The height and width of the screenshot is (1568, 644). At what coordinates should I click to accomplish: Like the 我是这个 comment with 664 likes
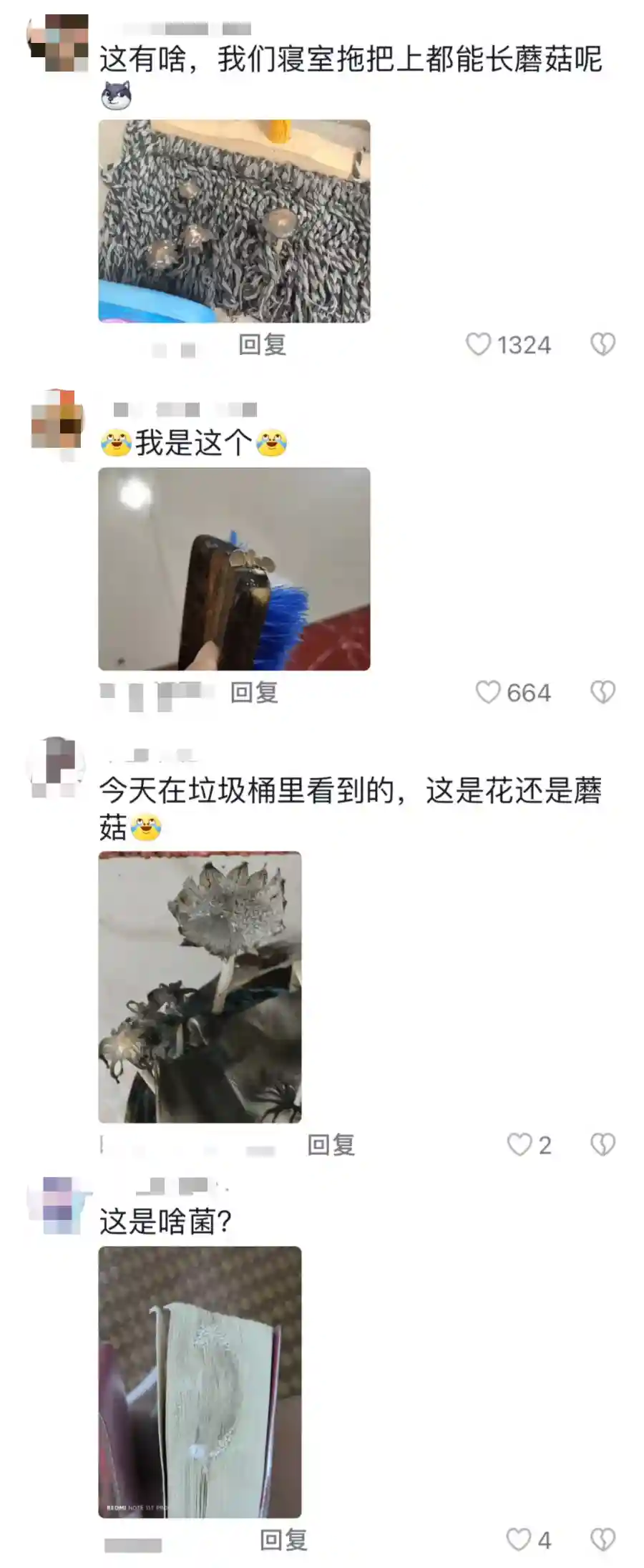pos(488,692)
